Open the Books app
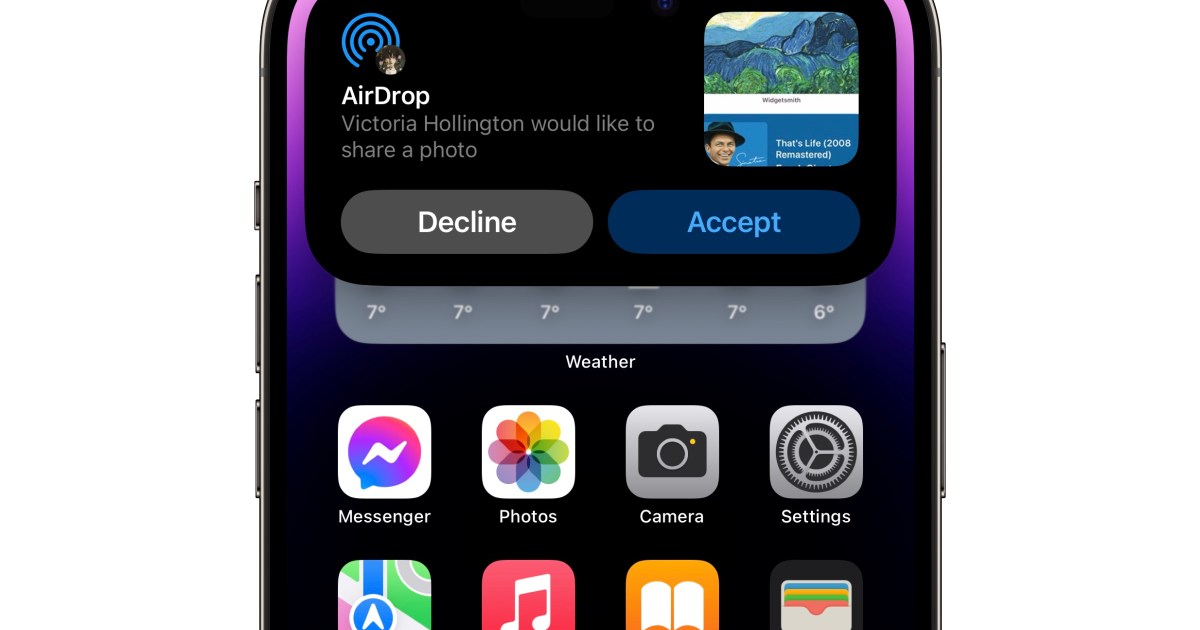1200x630 pixels. tap(672, 597)
